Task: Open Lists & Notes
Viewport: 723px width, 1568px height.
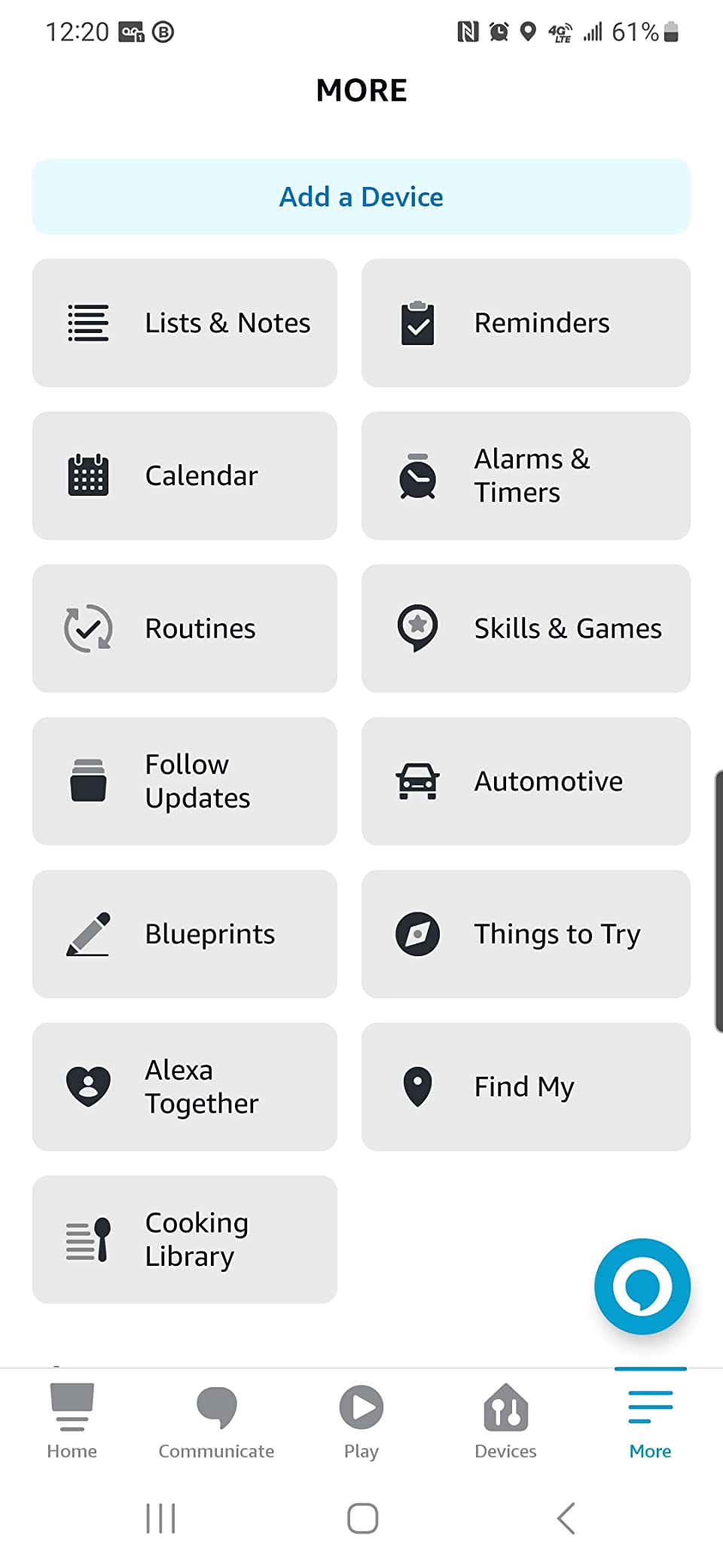Action: [185, 323]
